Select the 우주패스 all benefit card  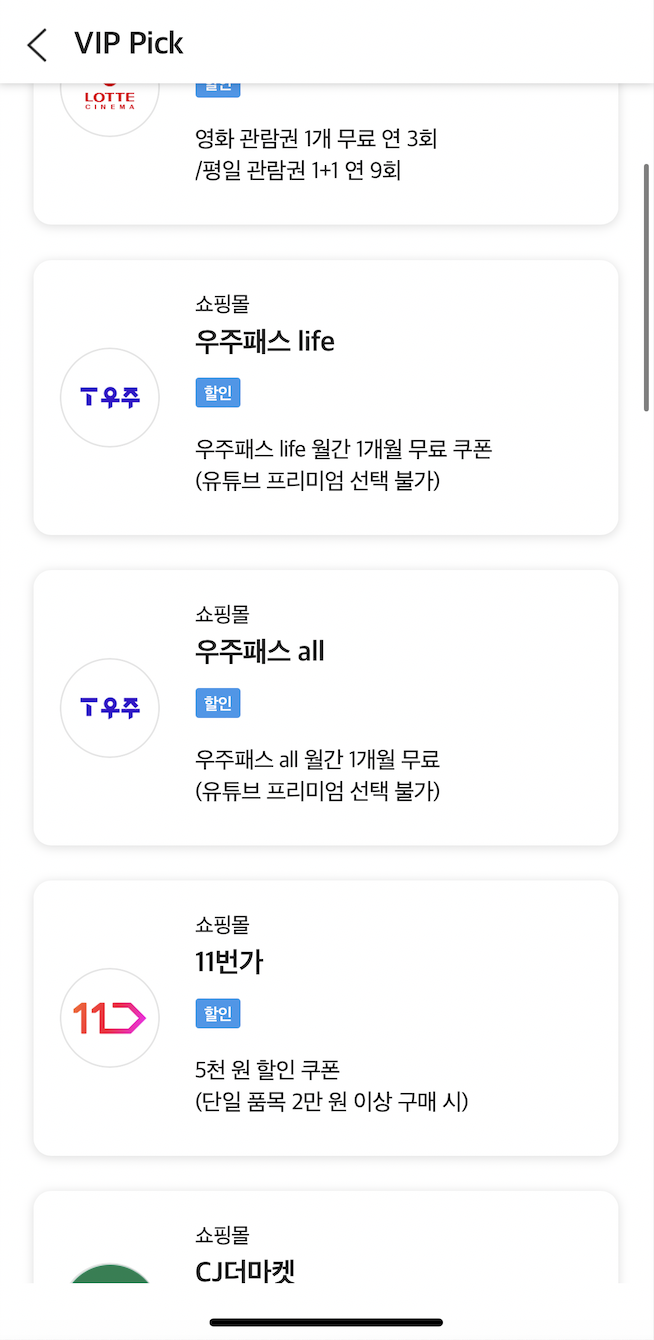(326, 708)
